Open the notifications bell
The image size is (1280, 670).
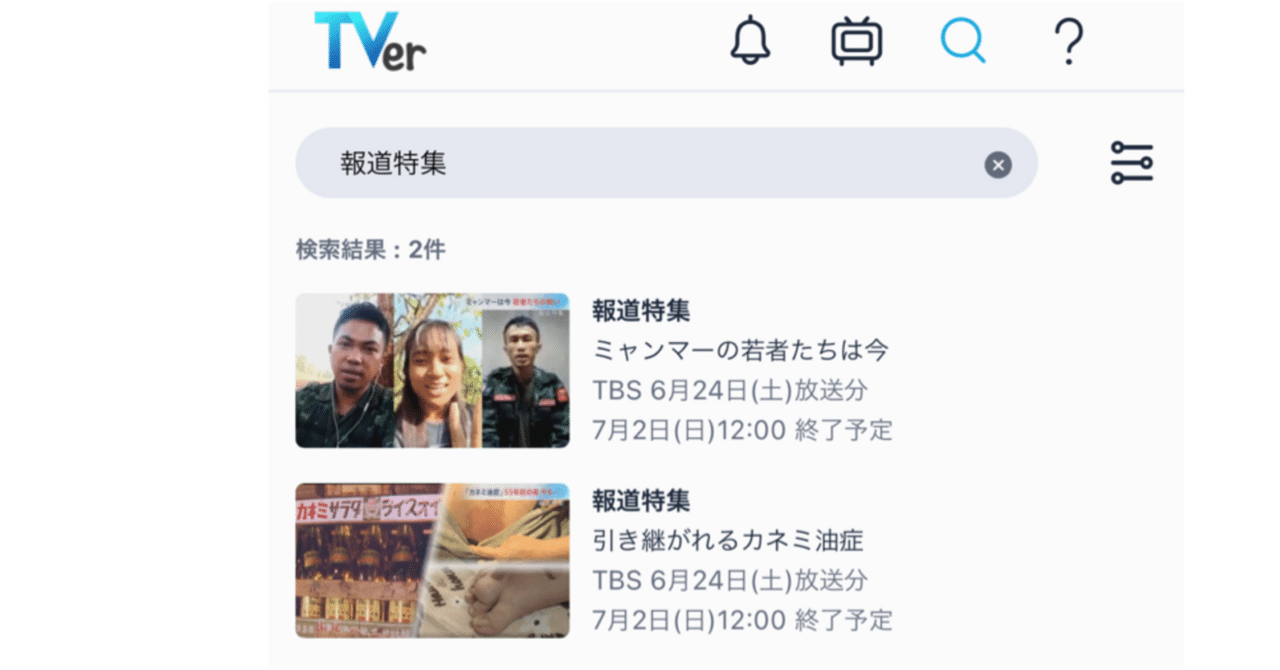(750, 42)
